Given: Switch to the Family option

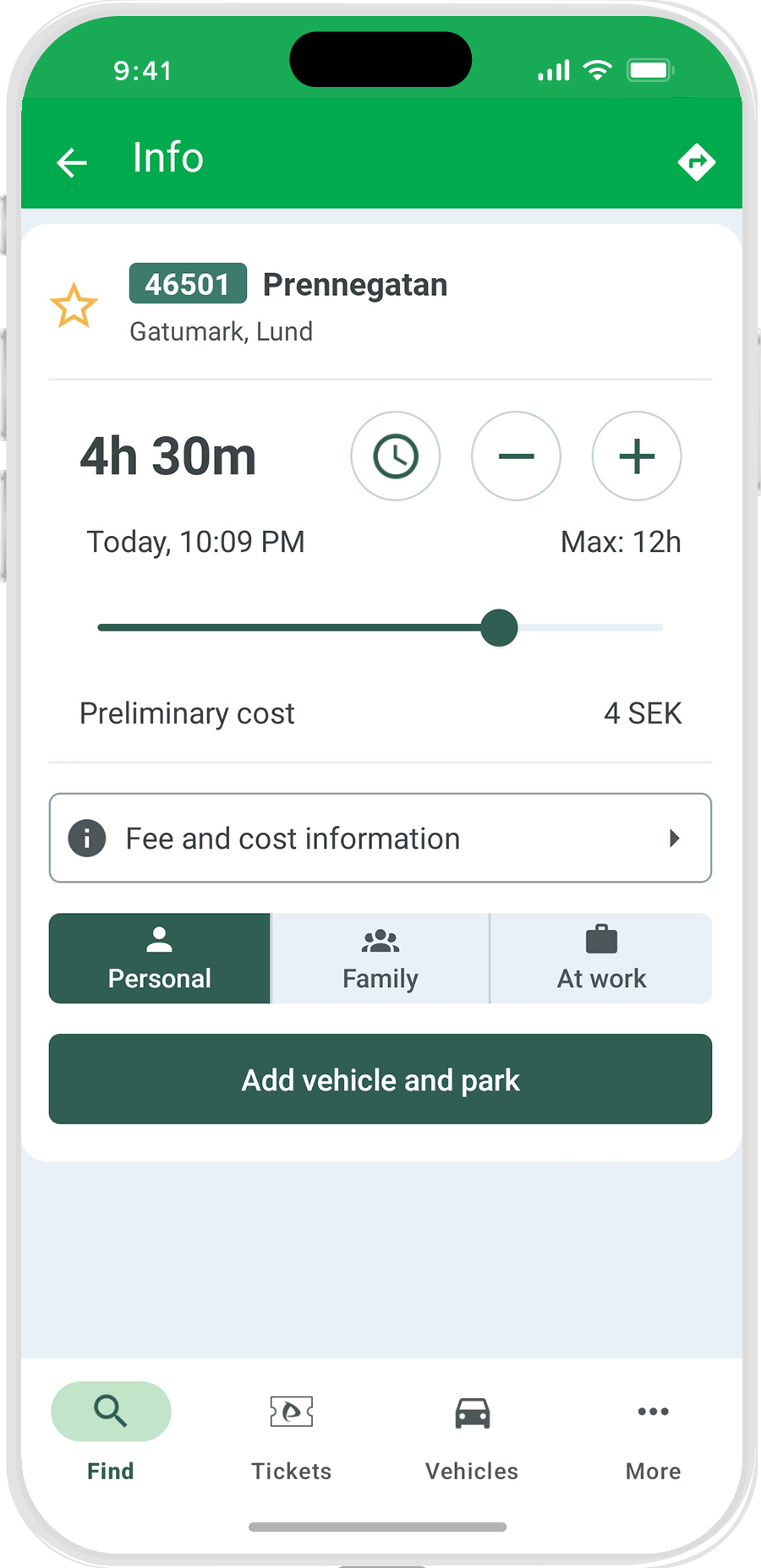Looking at the screenshot, I should pyautogui.click(x=380, y=959).
